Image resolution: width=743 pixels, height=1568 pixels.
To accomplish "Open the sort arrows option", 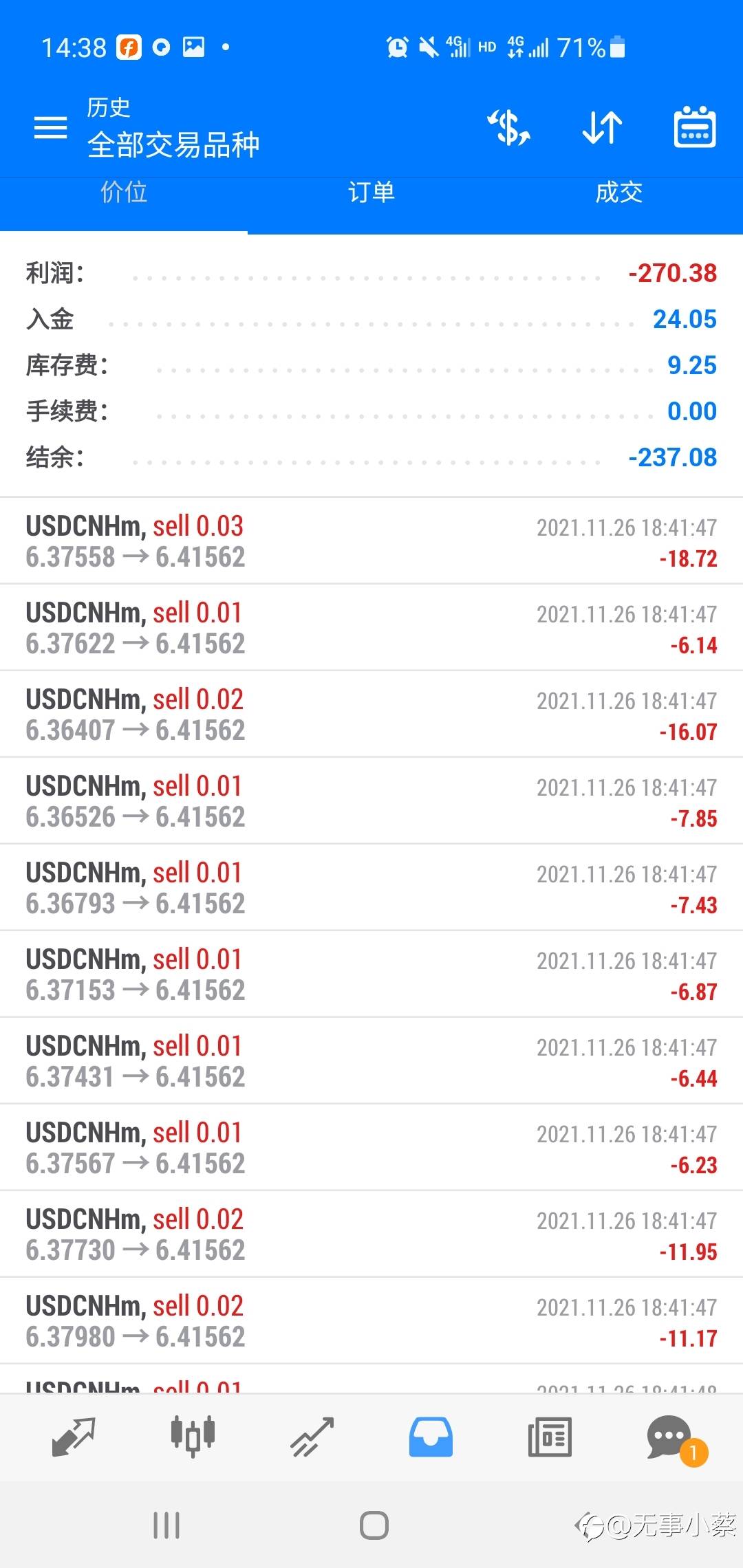I will 602,128.
